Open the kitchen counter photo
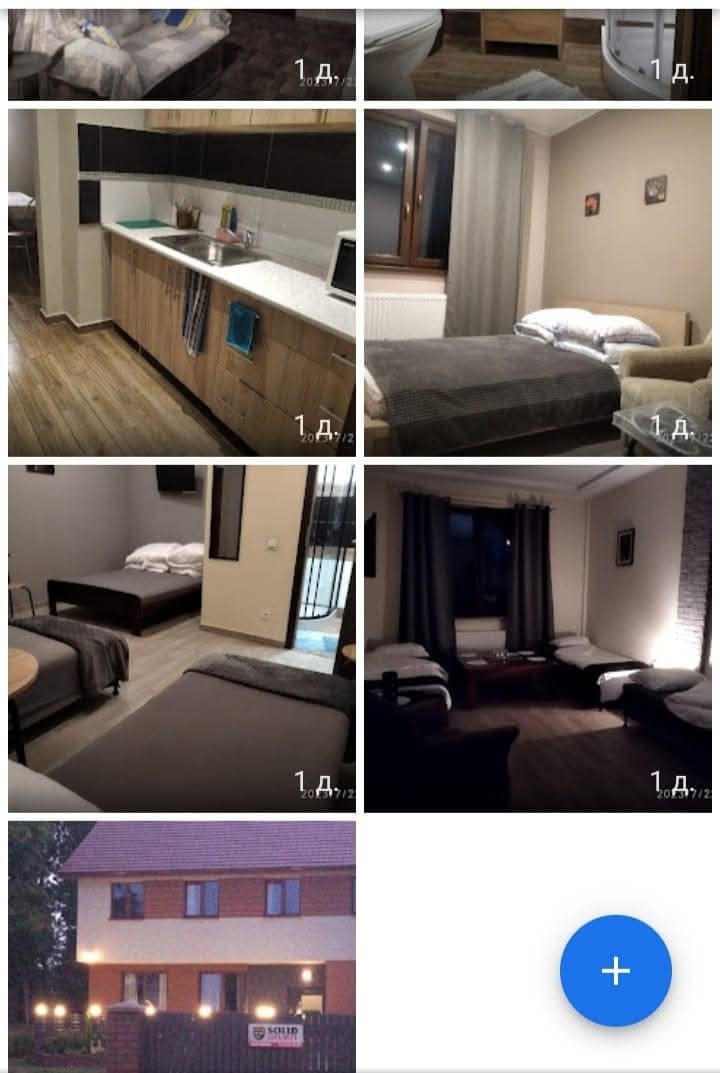The height and width of the screenshot is (1073, 720). coord(181,282)
